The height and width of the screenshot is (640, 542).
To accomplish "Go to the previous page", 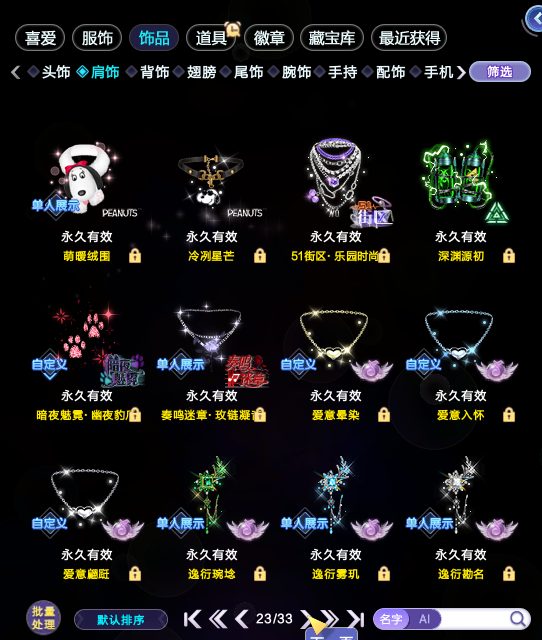I will tap(242, 619).
